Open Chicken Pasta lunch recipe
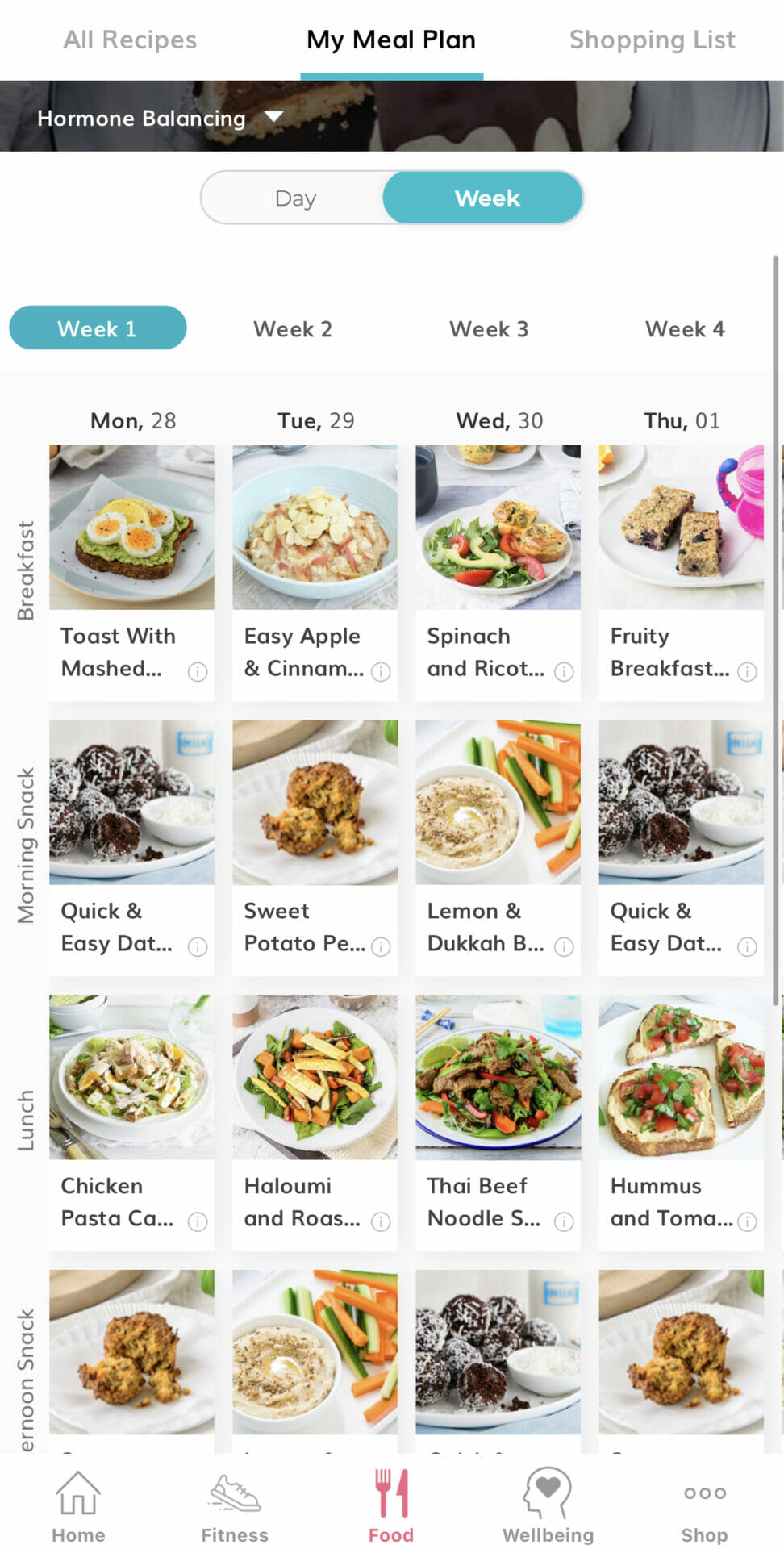This screenshot has height=1549, width=784. [131, 1122]
